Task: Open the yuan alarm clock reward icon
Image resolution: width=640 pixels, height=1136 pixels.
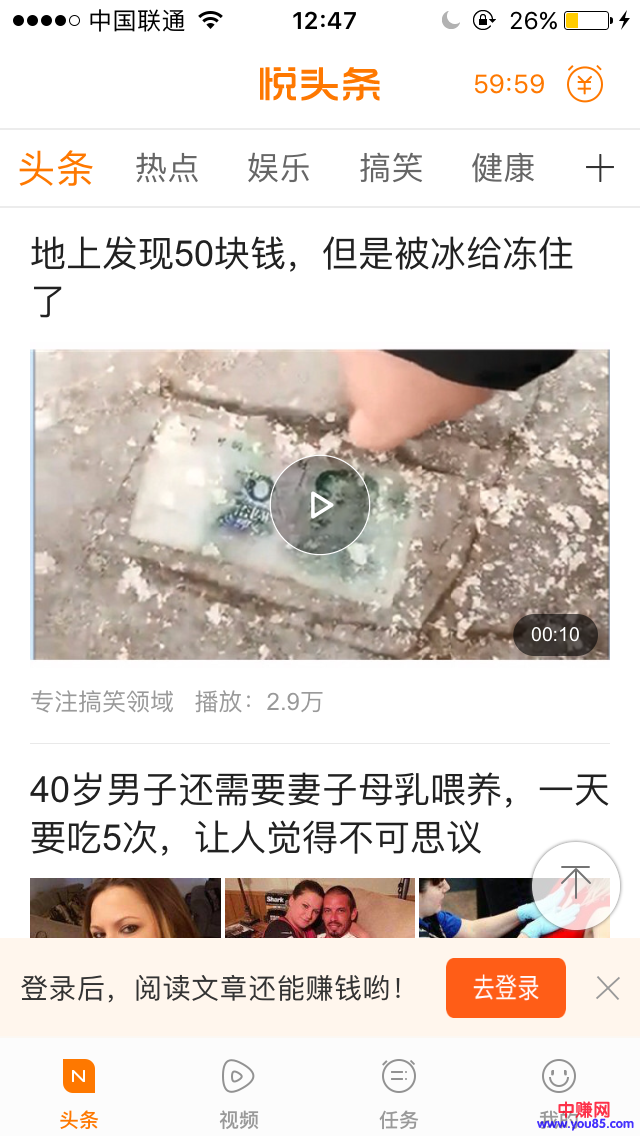Action: coord(585,84)
